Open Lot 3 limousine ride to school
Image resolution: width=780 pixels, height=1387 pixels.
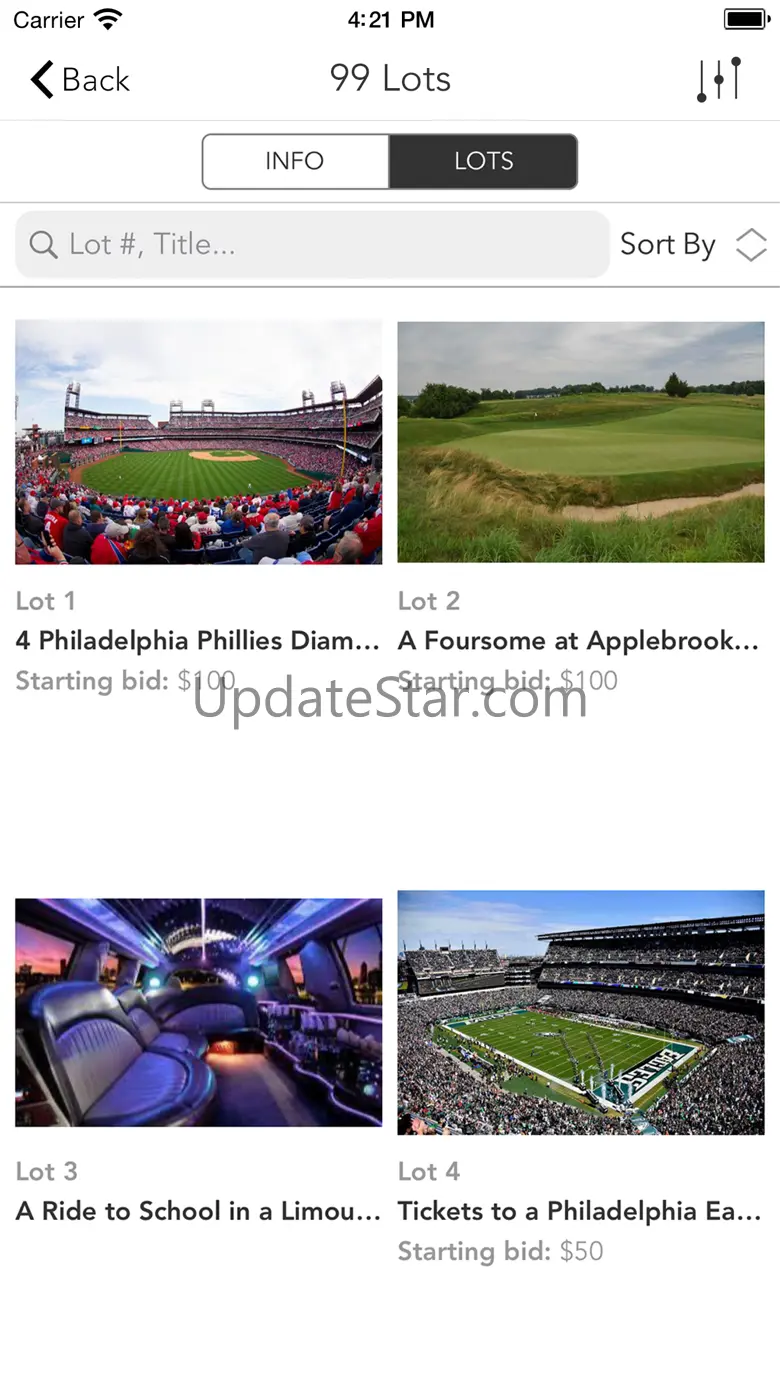point(198,1063)
